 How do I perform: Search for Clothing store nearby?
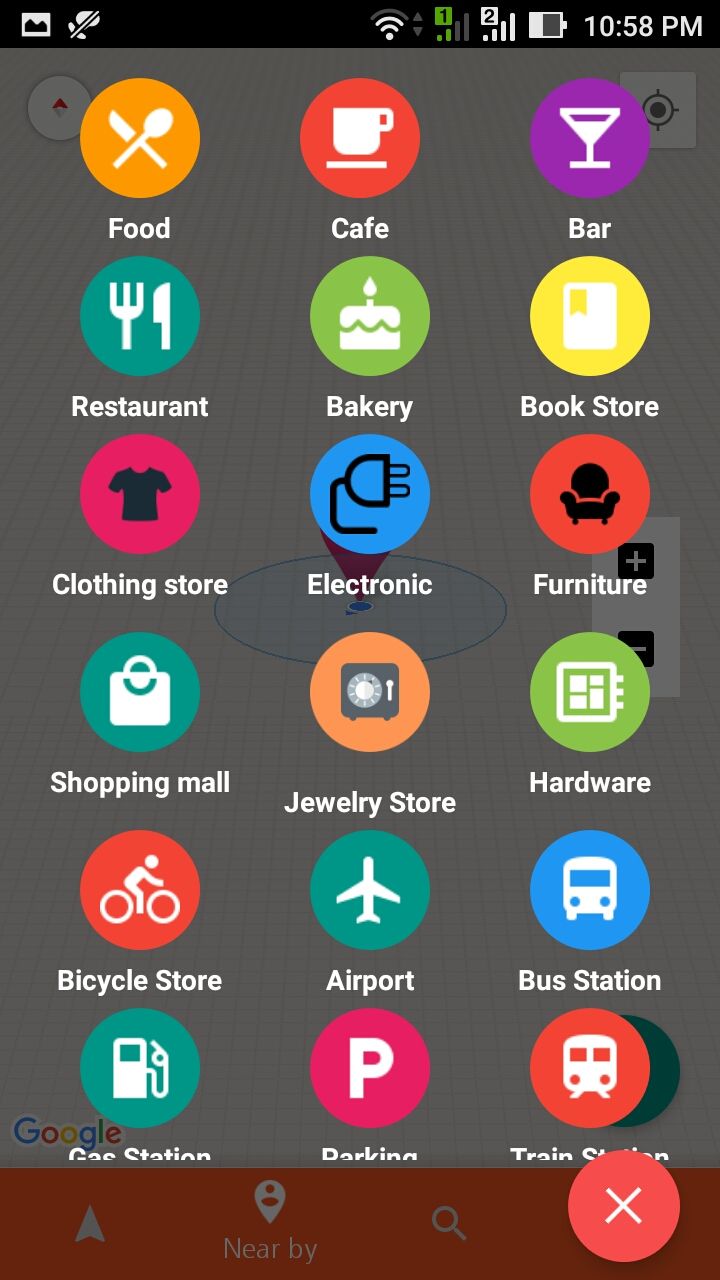pyautogui.click(x=140, y=494)
